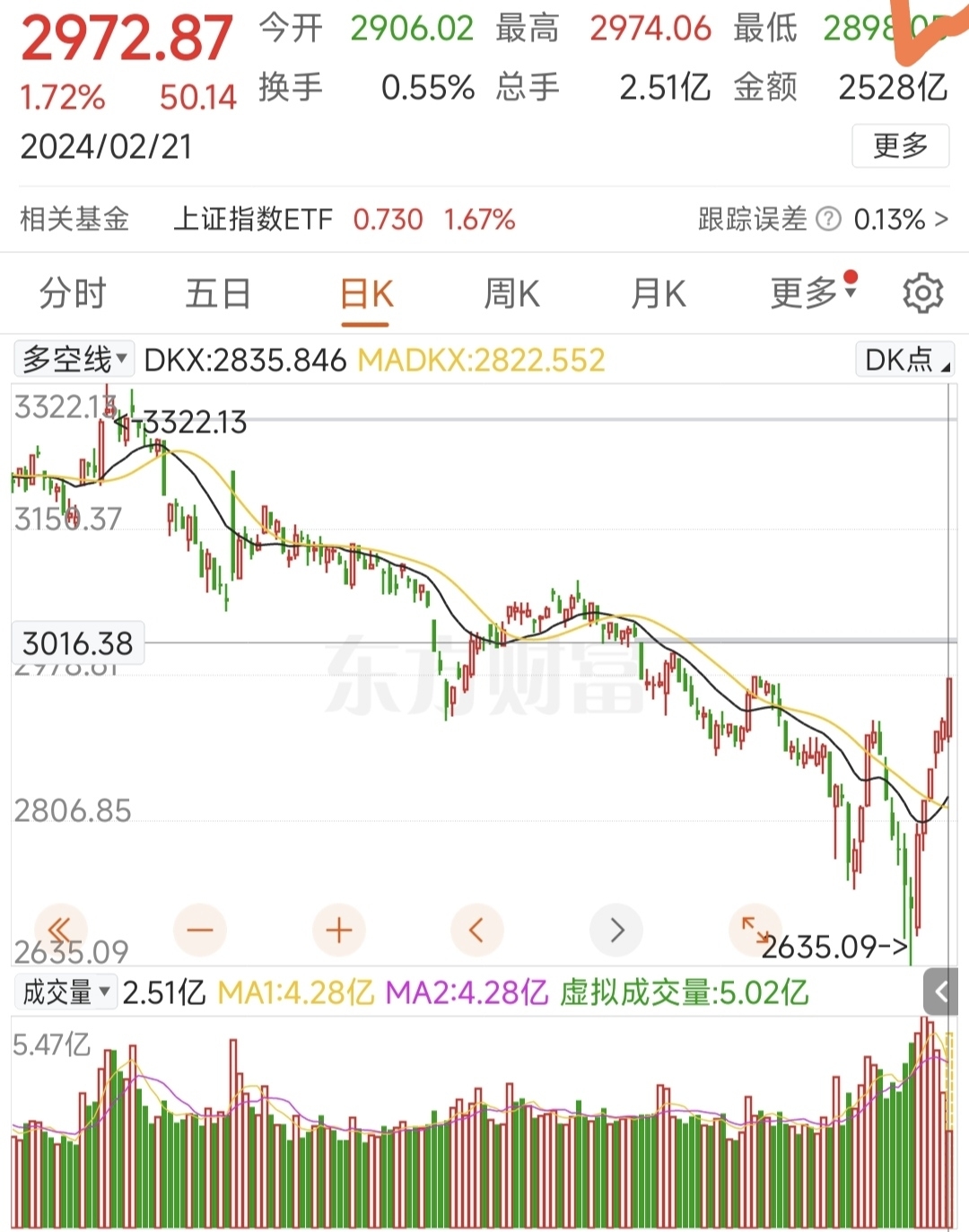Open fullscreen chart via the expand arrows icon
This screenshot has width=969, height=1232.
pyautogui.click(x=756, y=931)
